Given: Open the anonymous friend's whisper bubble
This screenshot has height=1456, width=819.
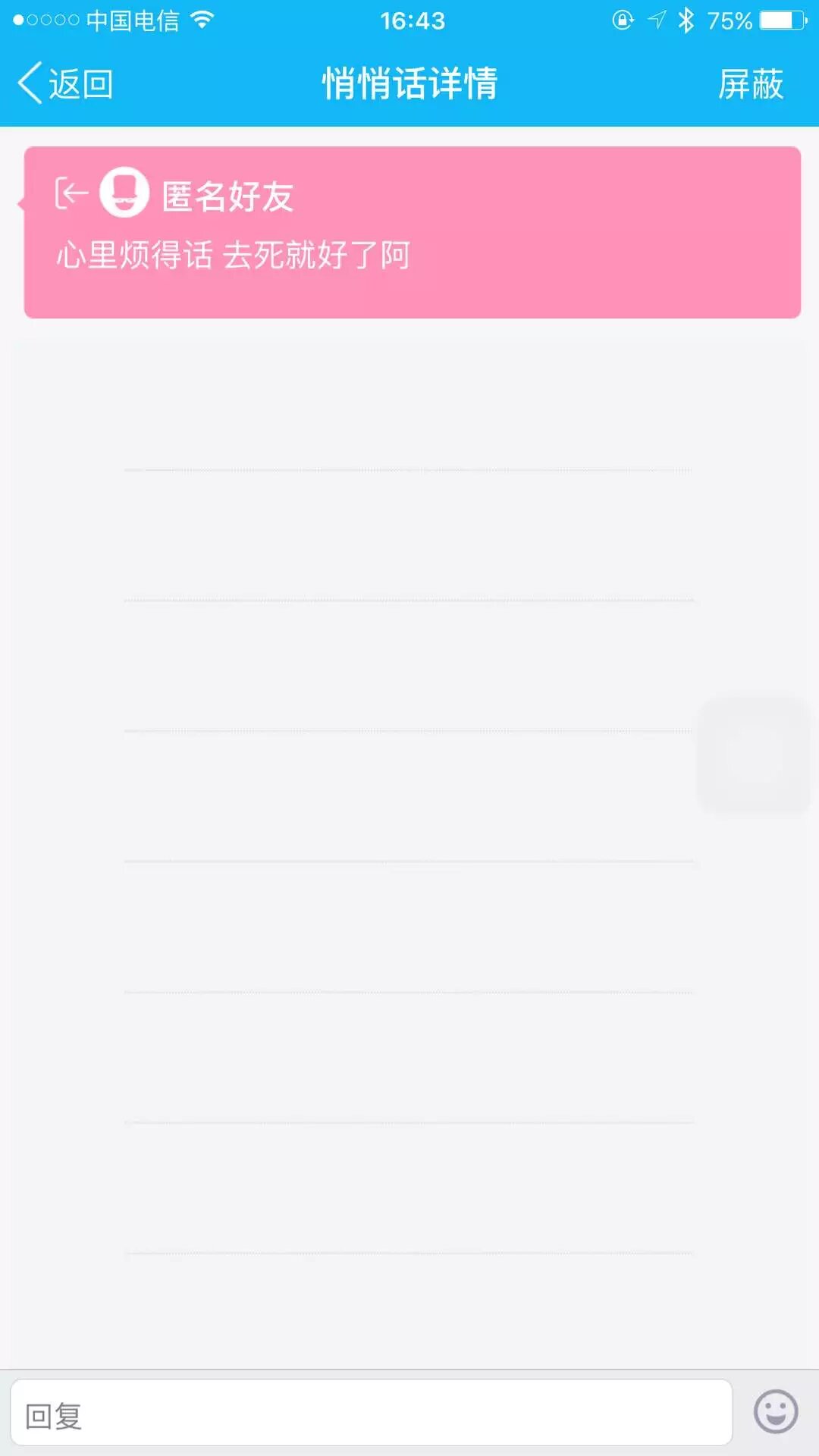Looking at the screenshot, I should point(413,234).
